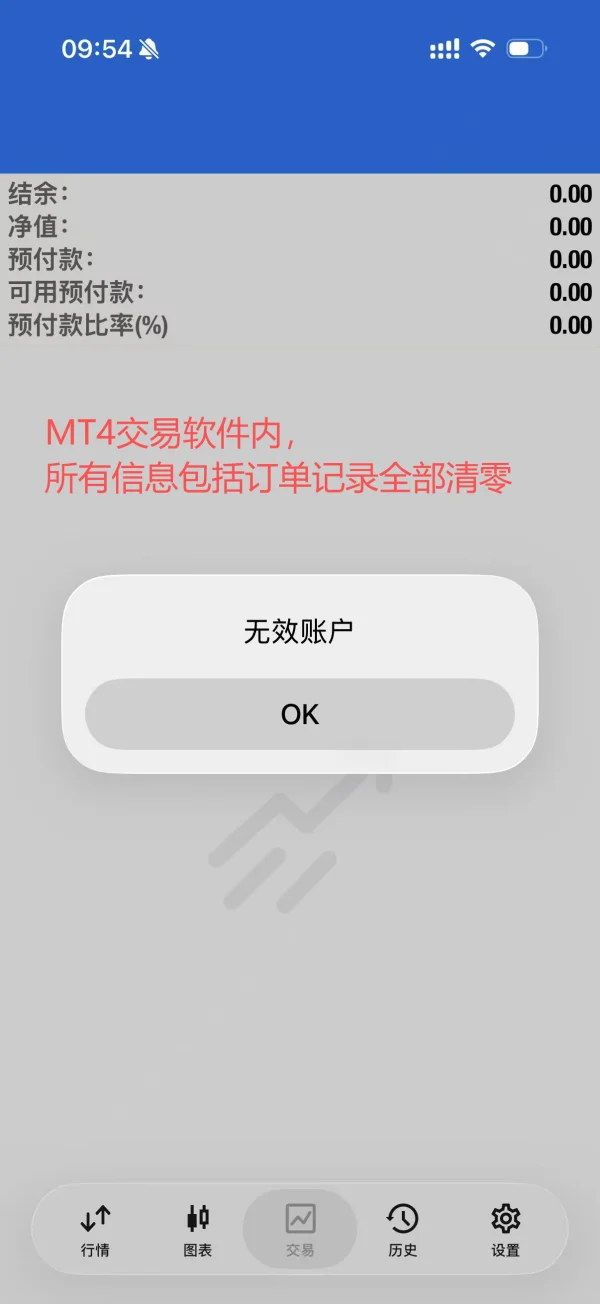Screen dimensions: 600x1304
Task: Select the 交易 tab
Action: click(x=300, y=1230)
